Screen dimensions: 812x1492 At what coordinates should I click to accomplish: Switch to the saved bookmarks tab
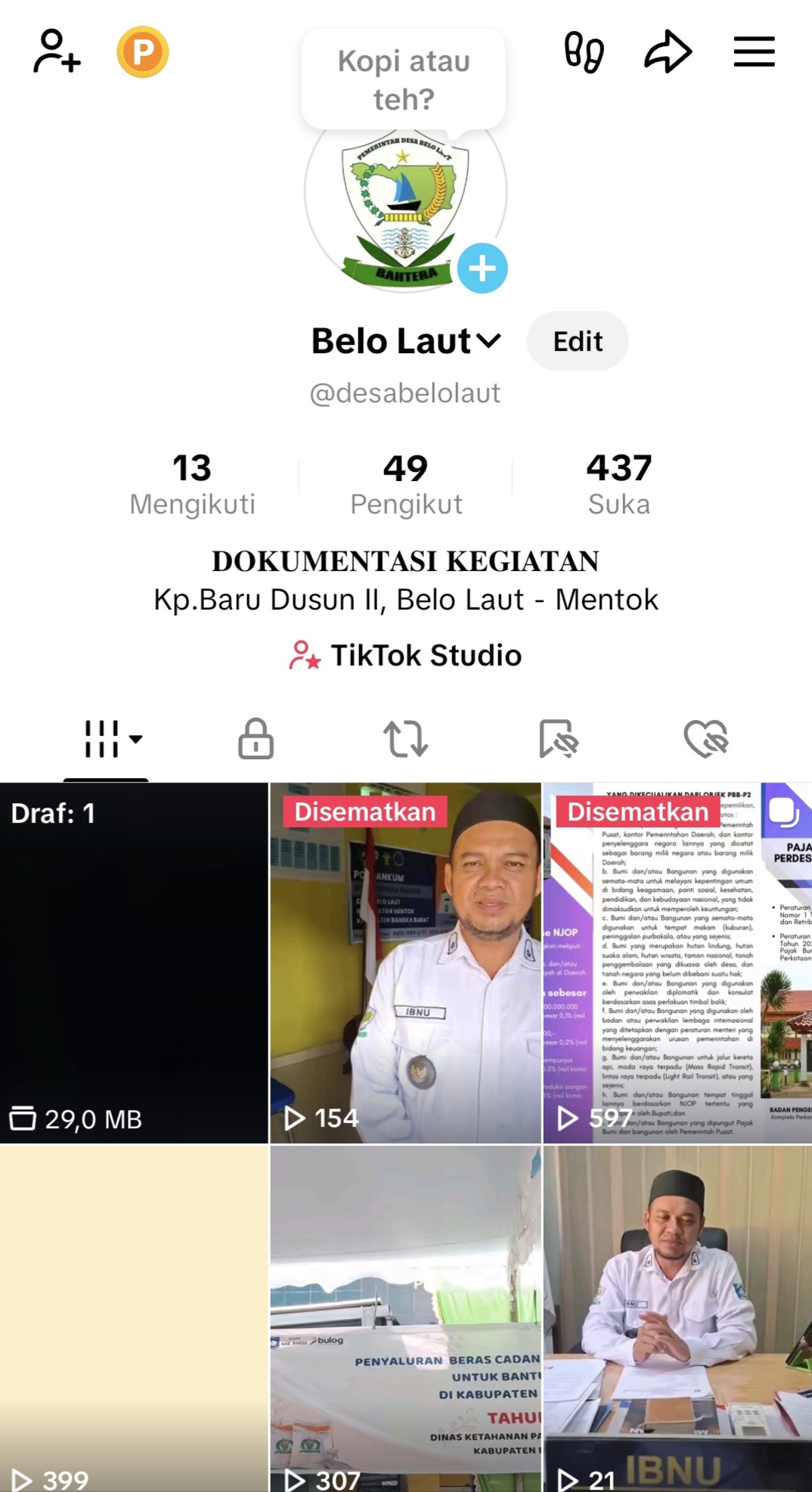[x=558, y=739]
